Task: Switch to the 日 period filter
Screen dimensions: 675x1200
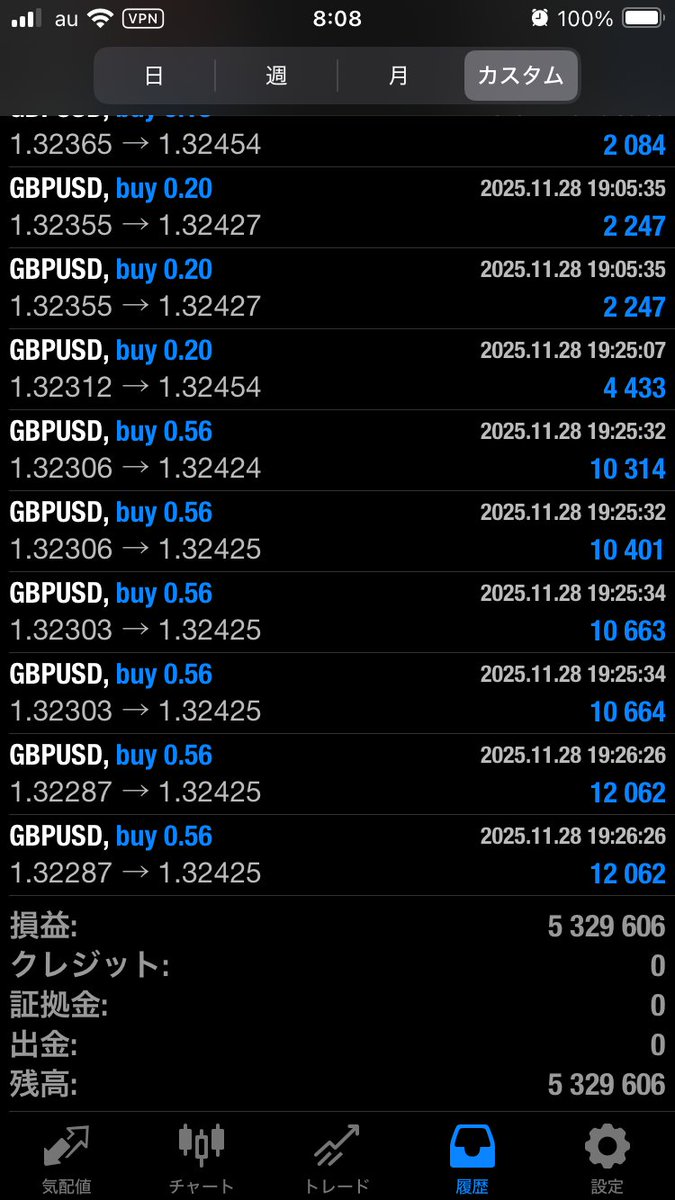Action: coord(154,75)
